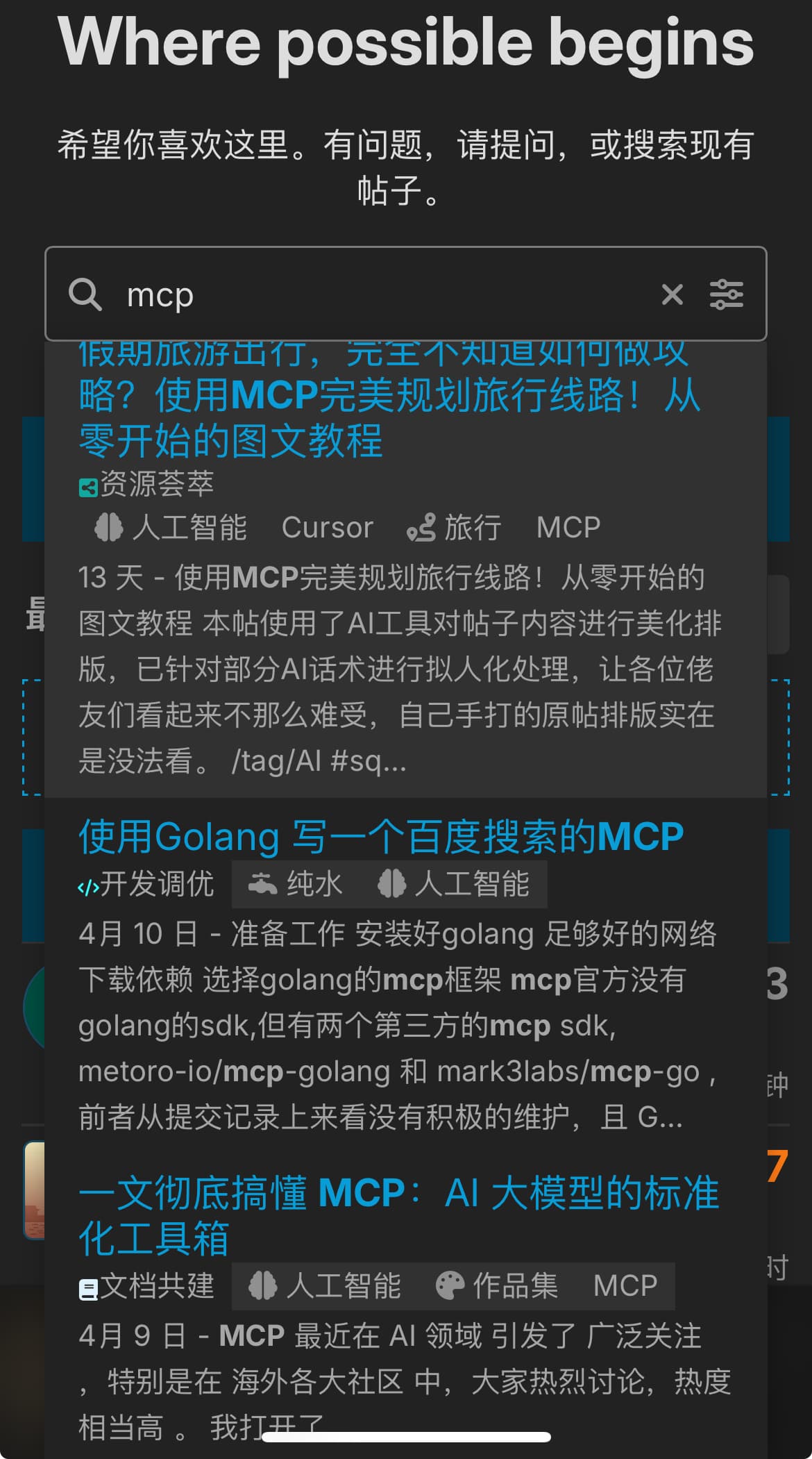812x1459 pixels.
Task: Select the 旅行 tag
Action: (455, 528)
